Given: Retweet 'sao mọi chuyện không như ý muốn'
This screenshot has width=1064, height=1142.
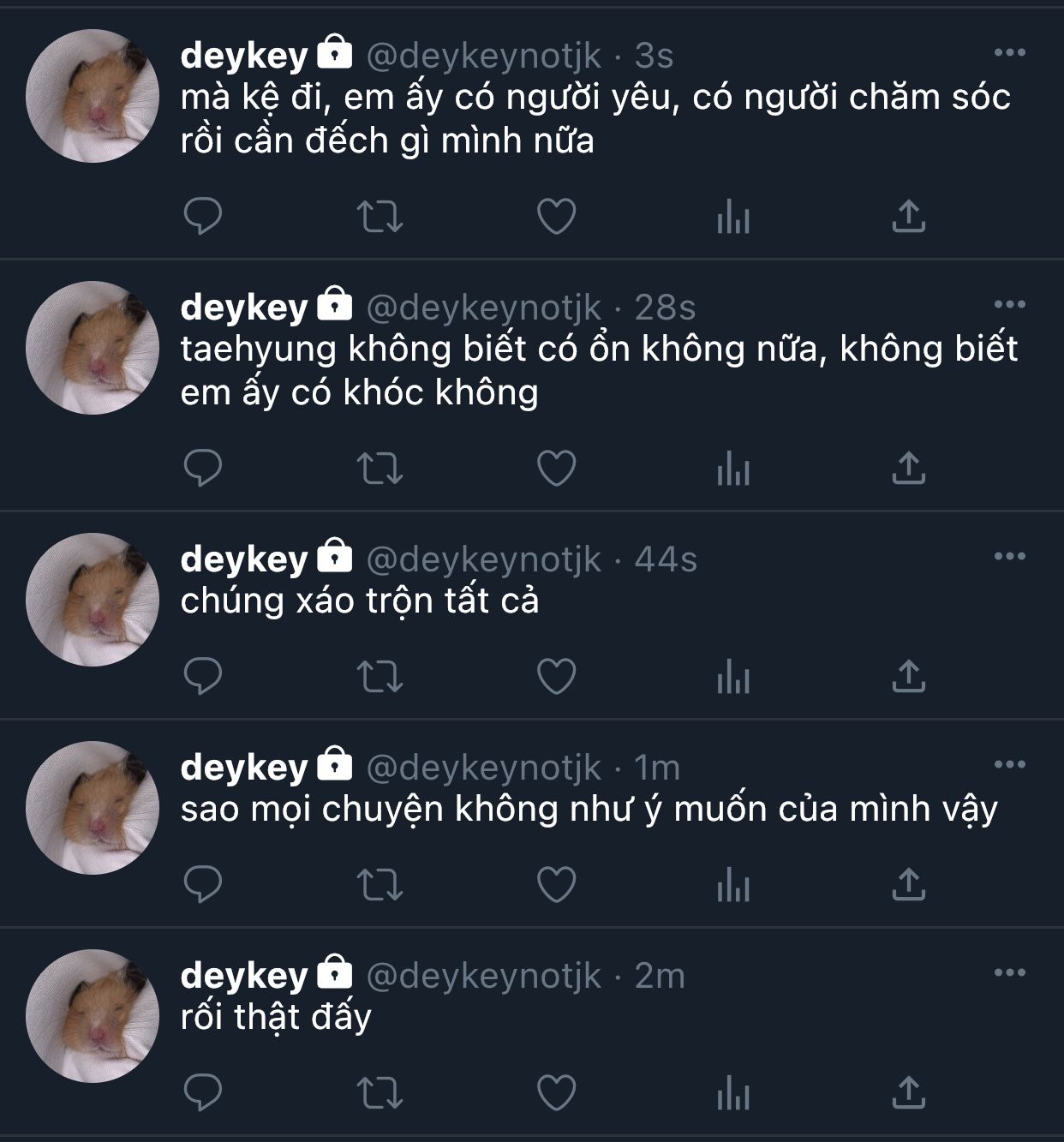Looking at the screenshot, I should pyautogui.click(x=379, y=885).
